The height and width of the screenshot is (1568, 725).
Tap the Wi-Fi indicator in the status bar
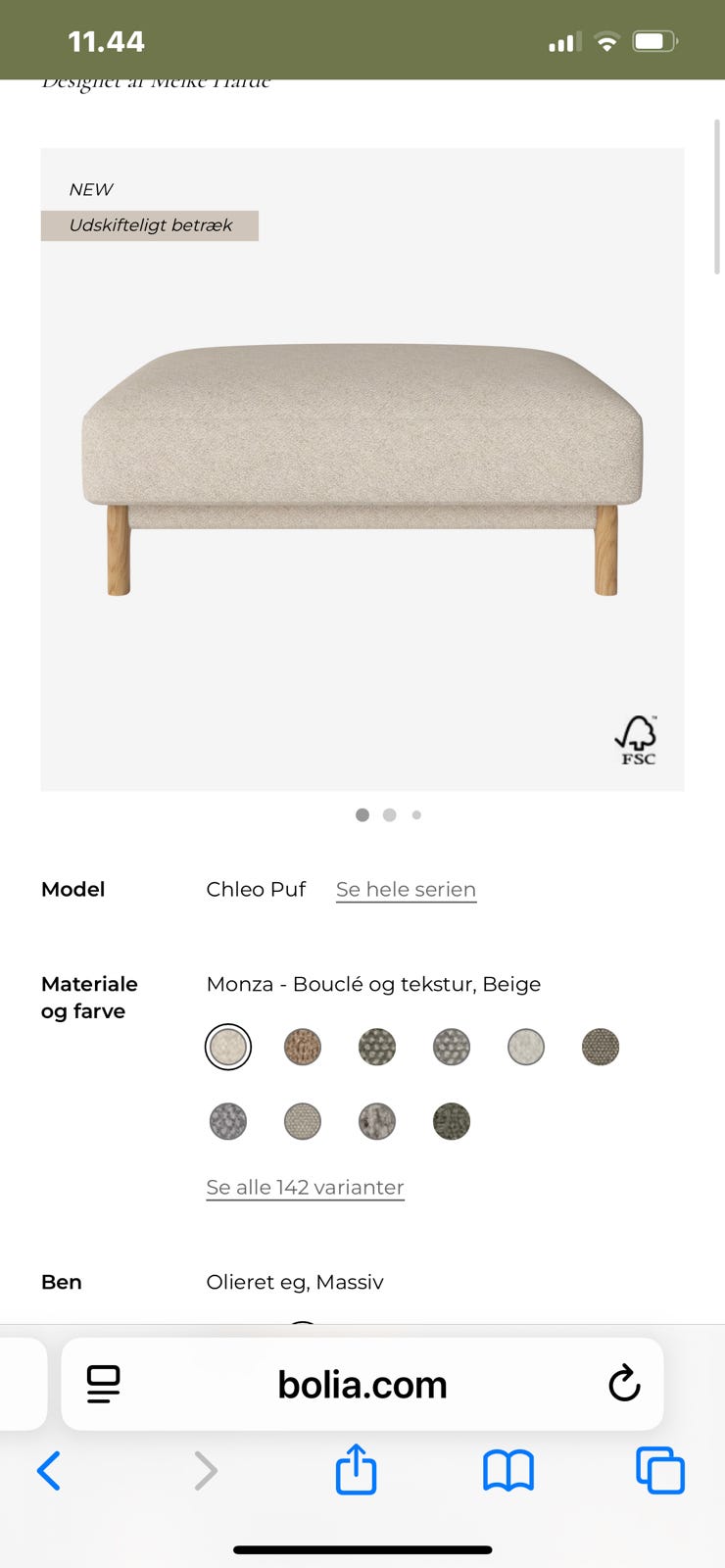pyautogui.click(x=607, y=39)
